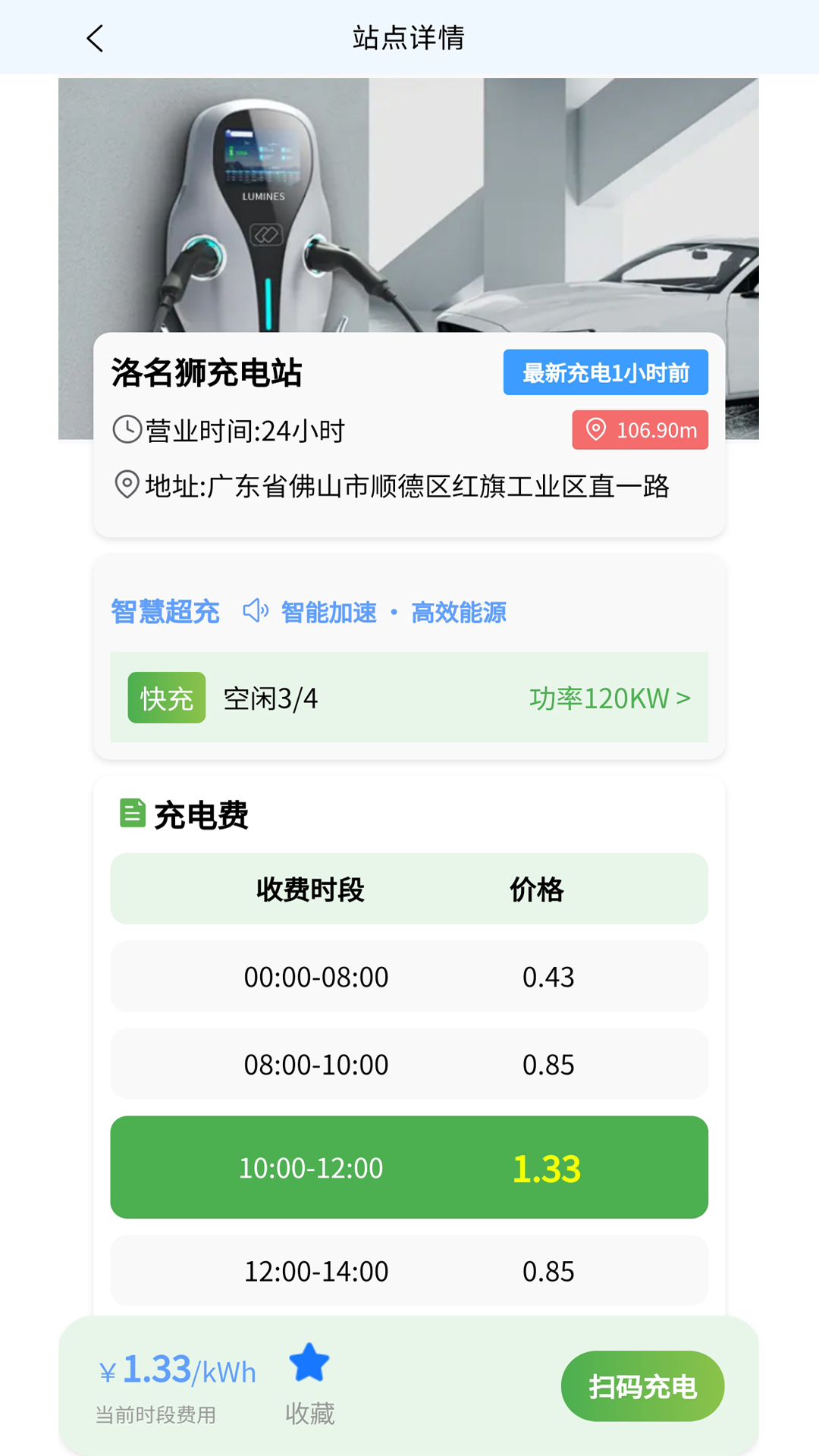Click the charging station photo
Viewport: 819px width, 1456px height.
pyautogui.click(x=409, y=205)
